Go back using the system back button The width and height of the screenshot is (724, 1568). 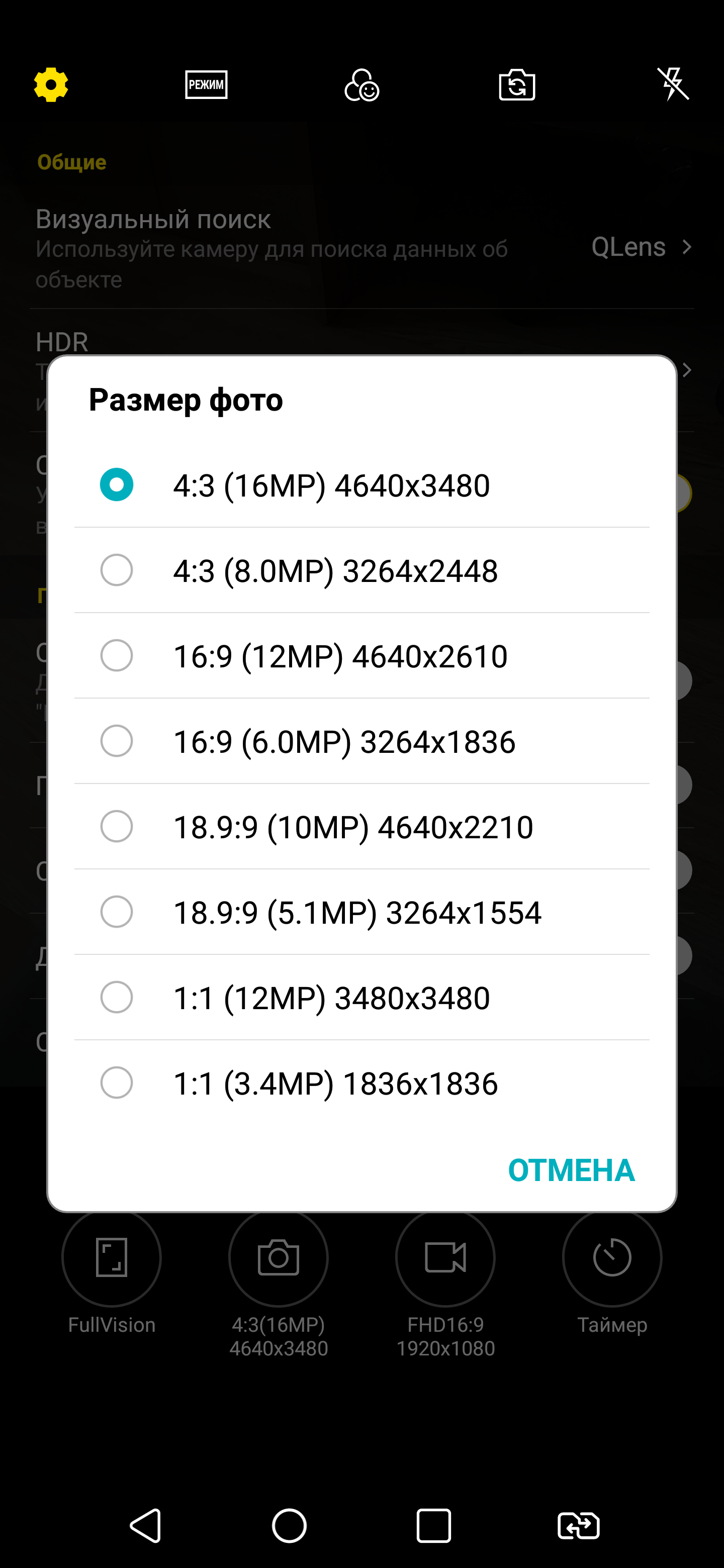pos(145,1525)
